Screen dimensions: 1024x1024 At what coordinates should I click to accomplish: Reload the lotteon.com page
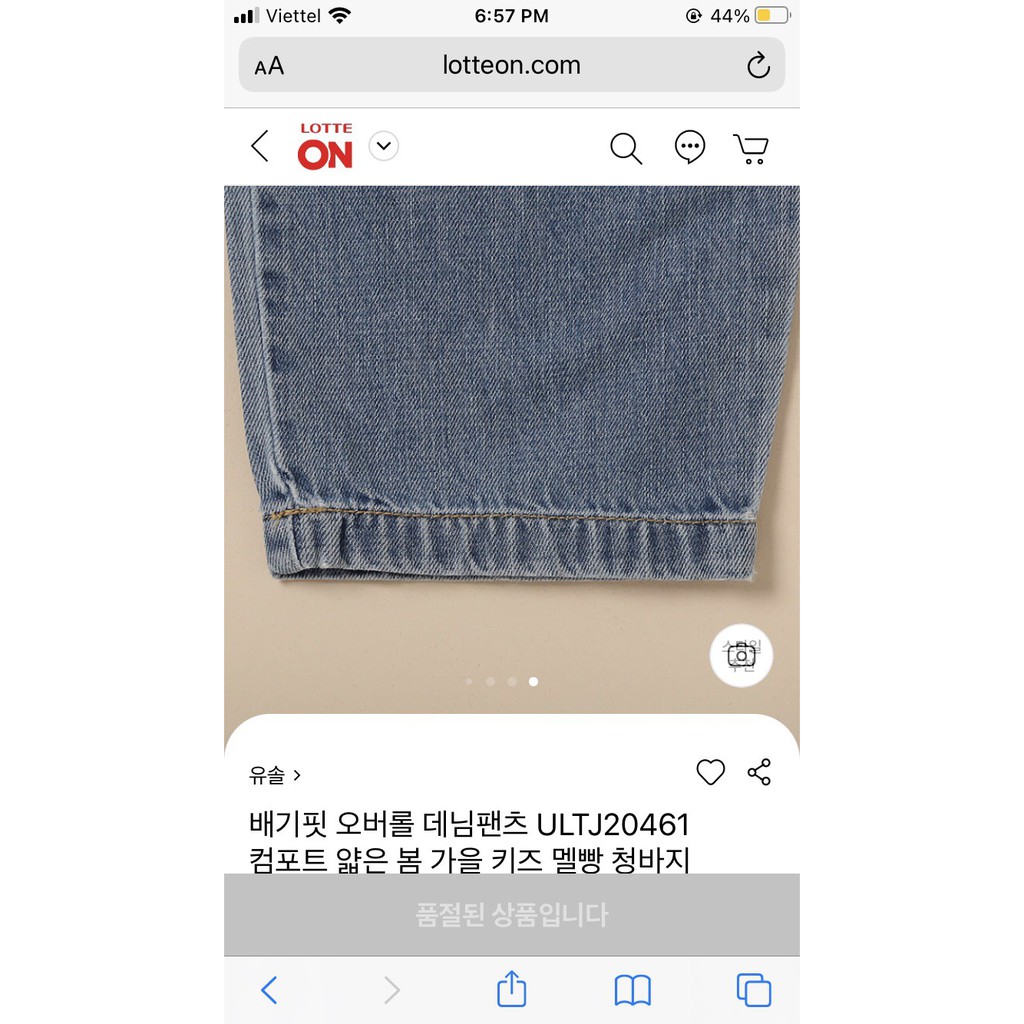758,66
